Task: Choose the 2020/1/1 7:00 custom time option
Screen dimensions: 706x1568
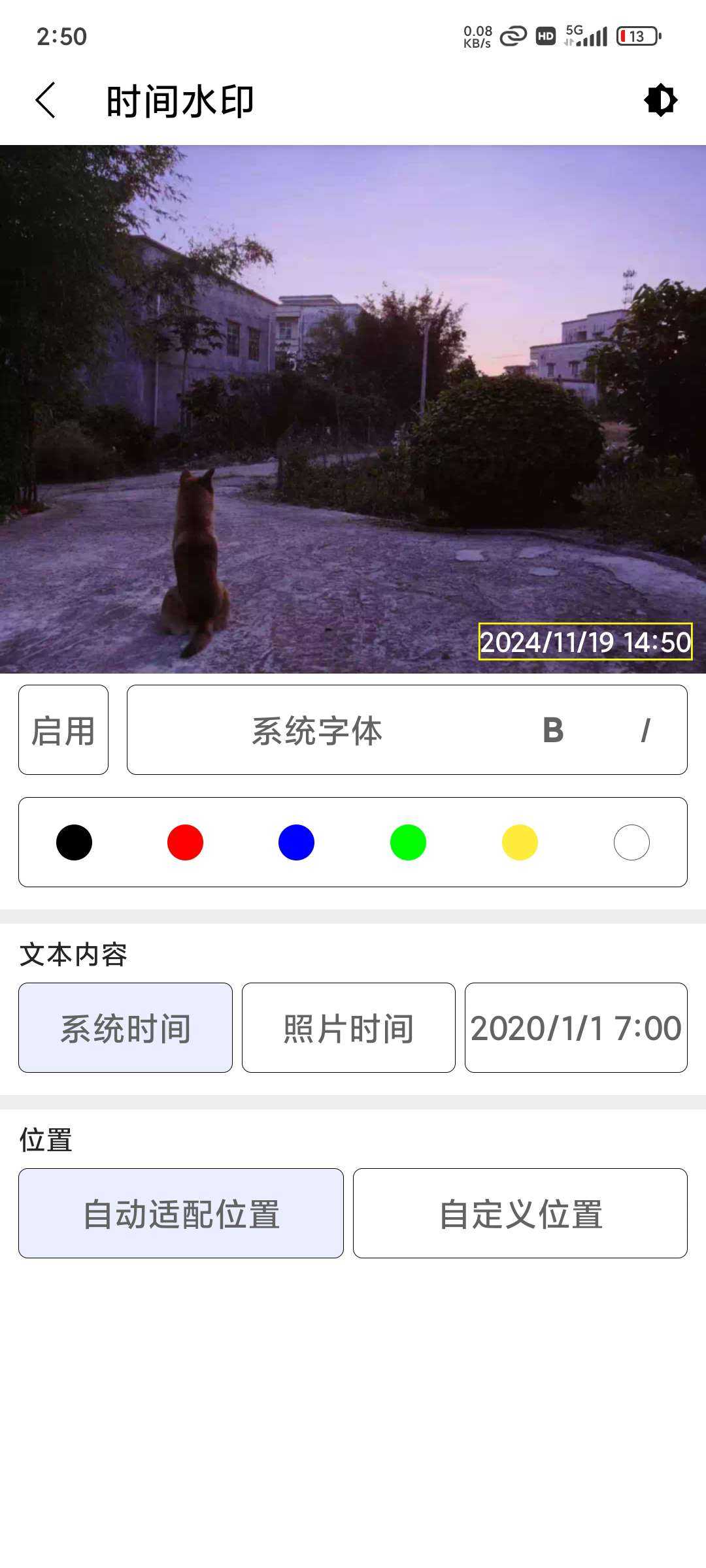Action: pos(576,1028)
